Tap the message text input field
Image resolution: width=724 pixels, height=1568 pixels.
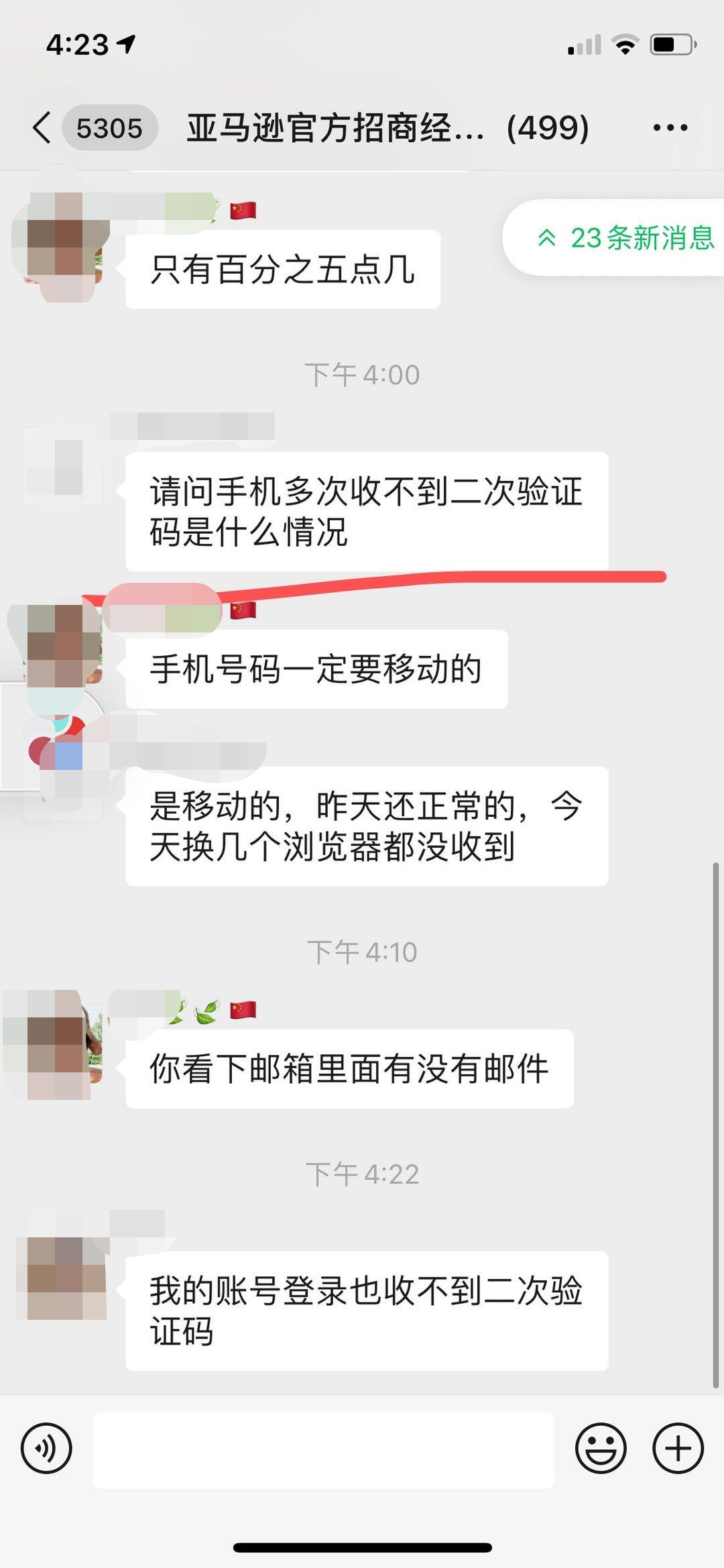[323, 1449]
